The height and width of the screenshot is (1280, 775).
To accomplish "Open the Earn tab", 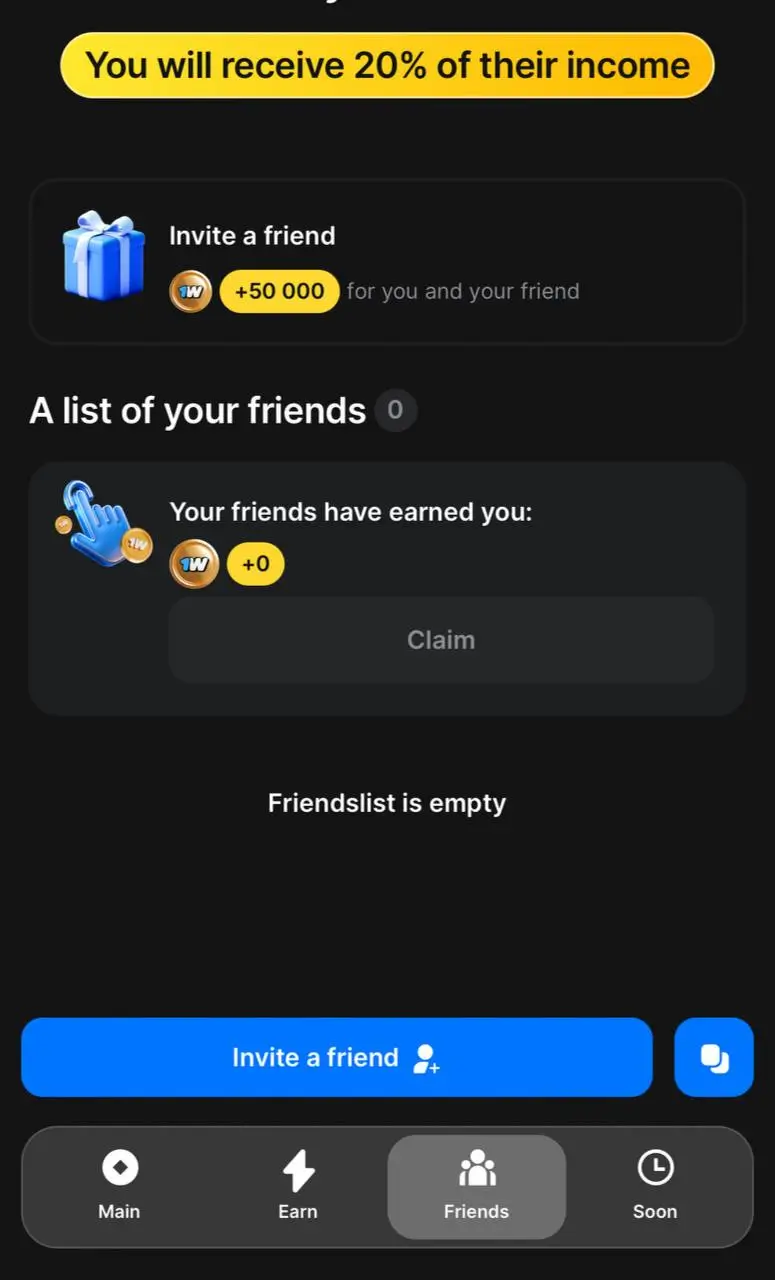I will pyautogui.click(x=297, y=1186).
